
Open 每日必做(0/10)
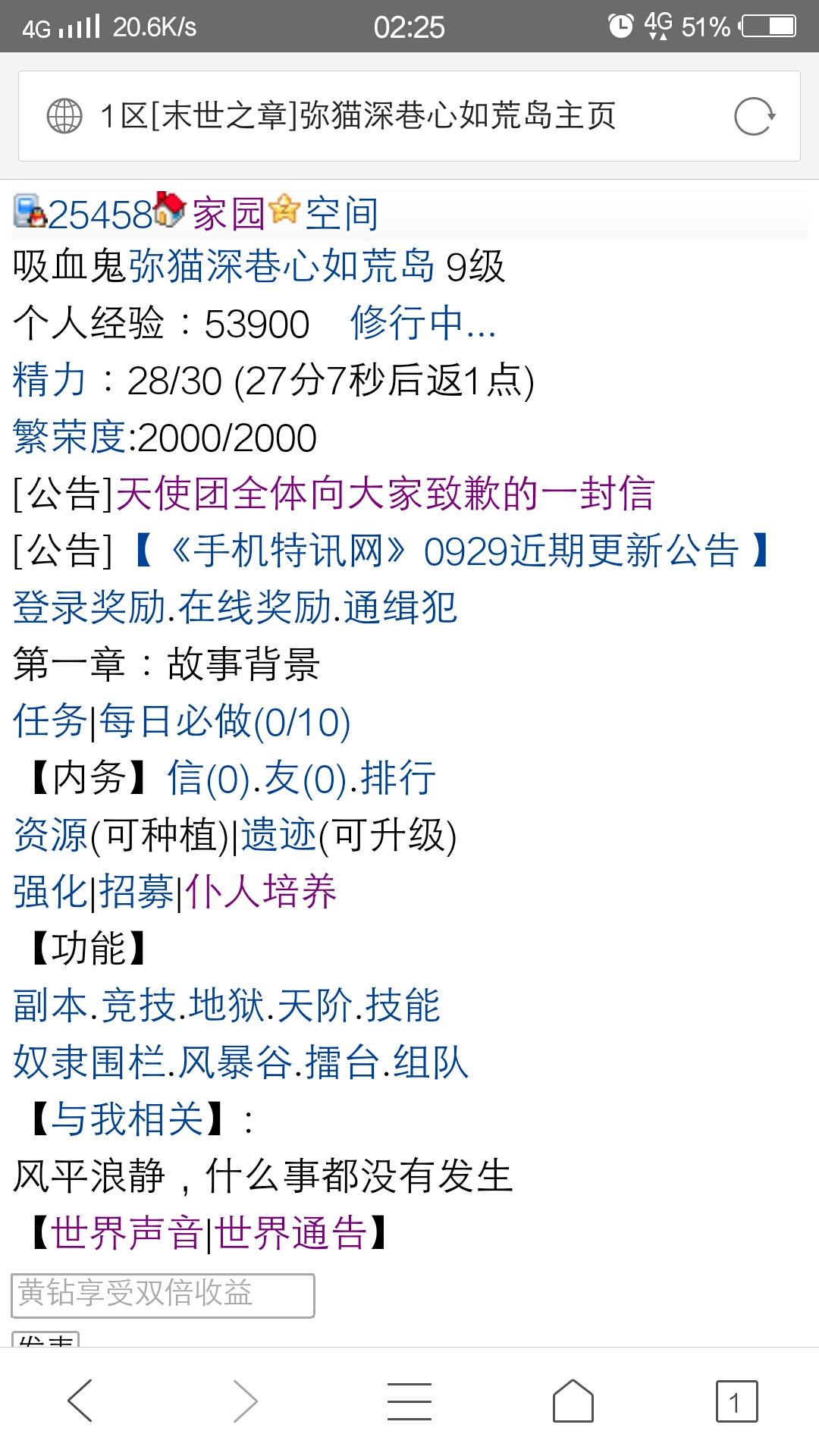(224, 722)
